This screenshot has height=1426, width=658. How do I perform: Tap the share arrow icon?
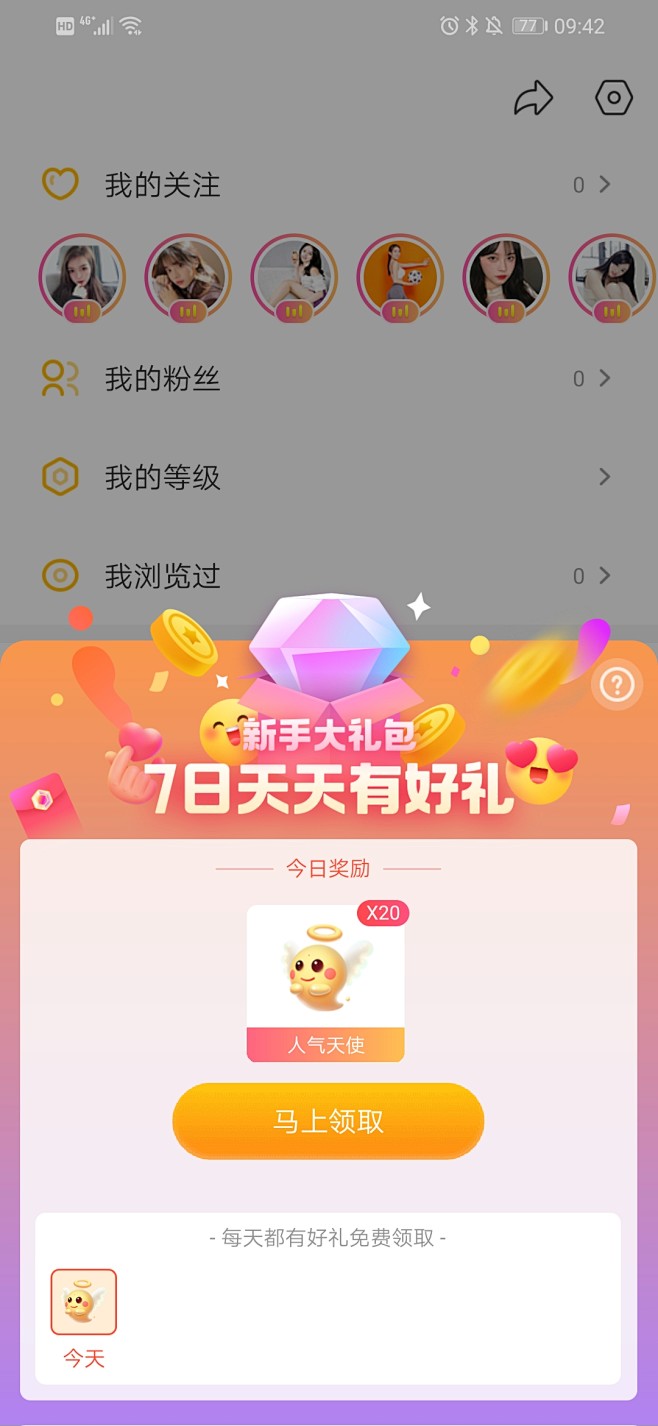[533, 98]
